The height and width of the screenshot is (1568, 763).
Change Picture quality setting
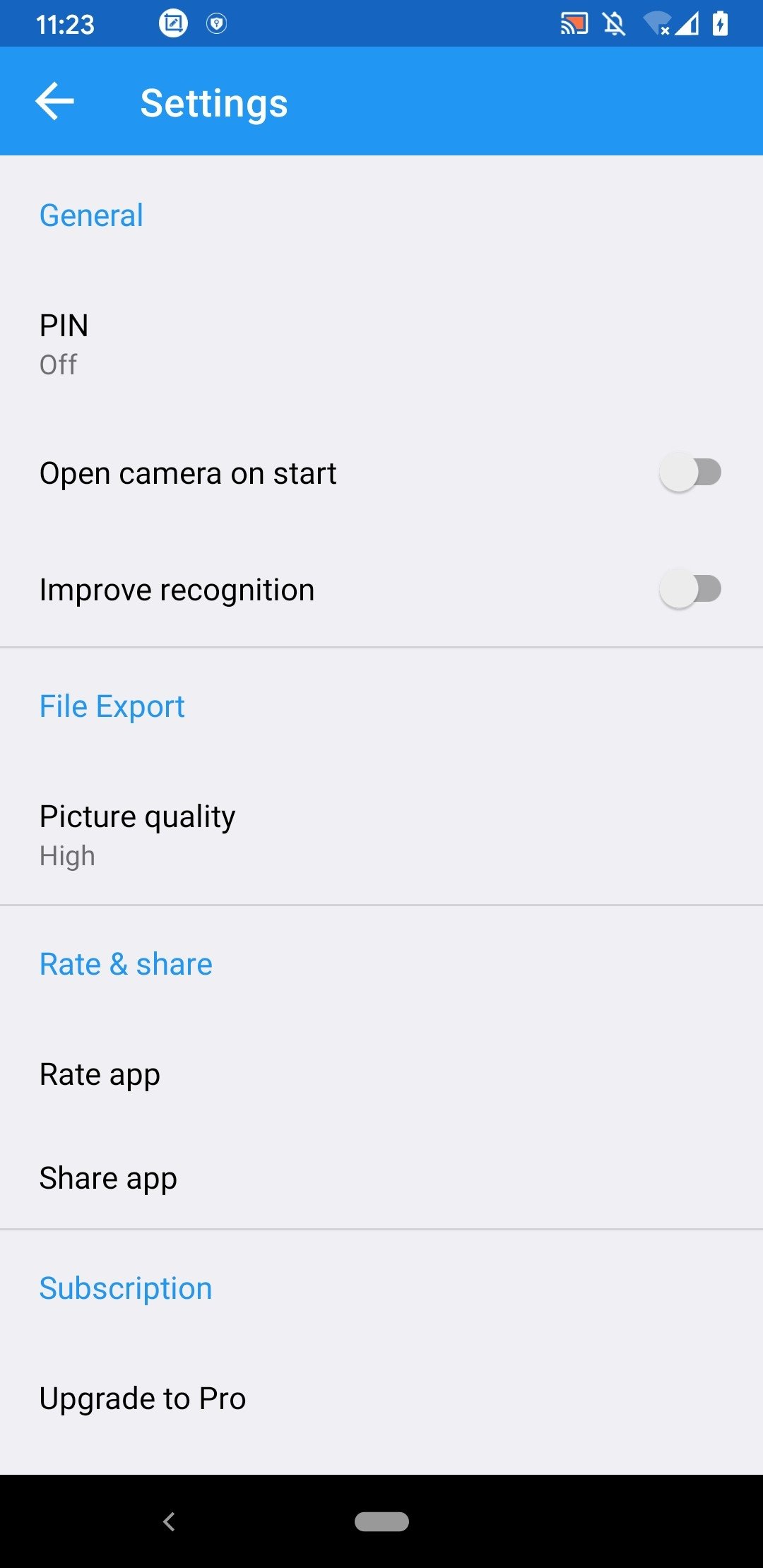[x=381, y=836]
